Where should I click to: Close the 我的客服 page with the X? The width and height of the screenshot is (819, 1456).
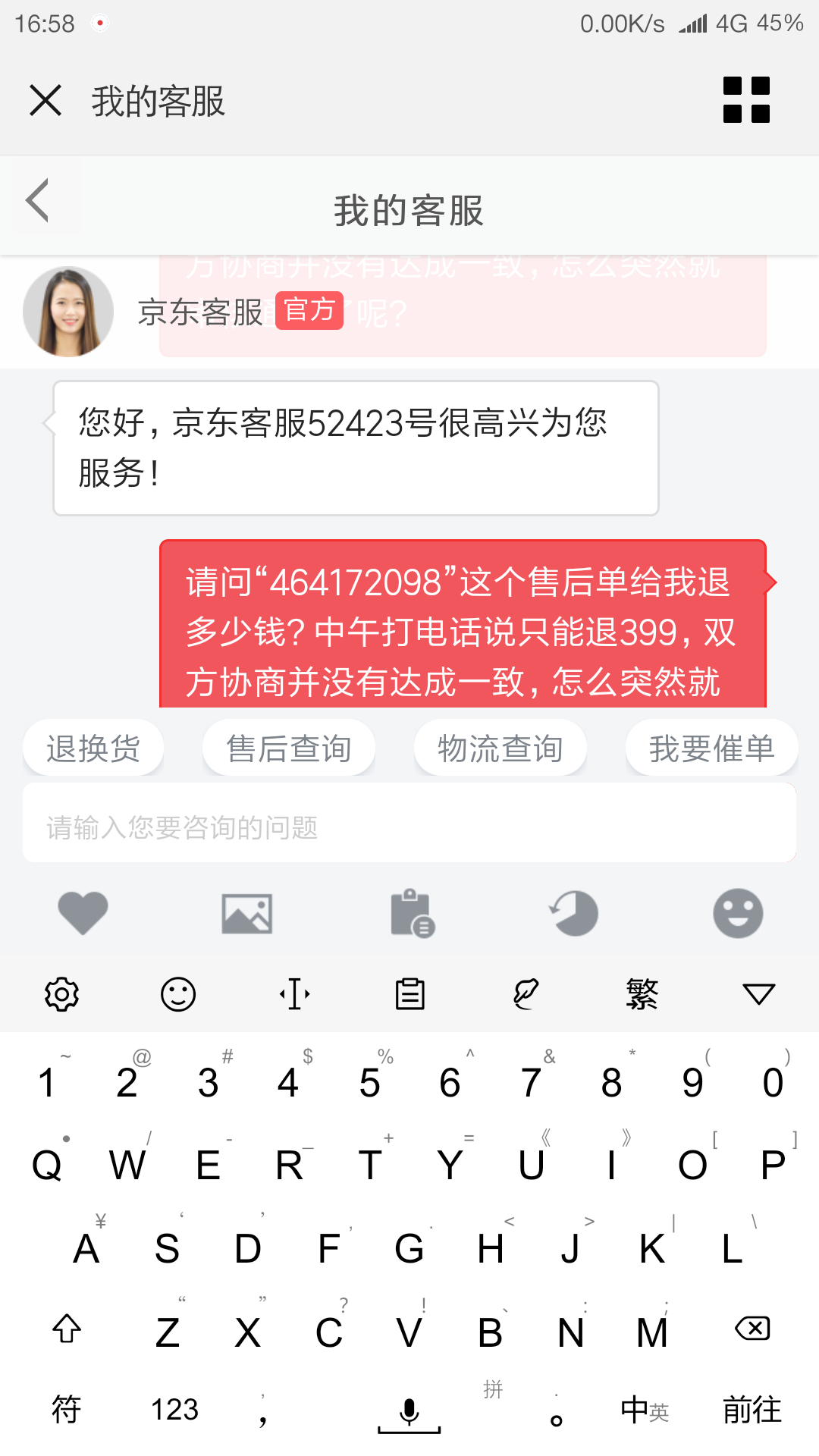tap(45, 100)
